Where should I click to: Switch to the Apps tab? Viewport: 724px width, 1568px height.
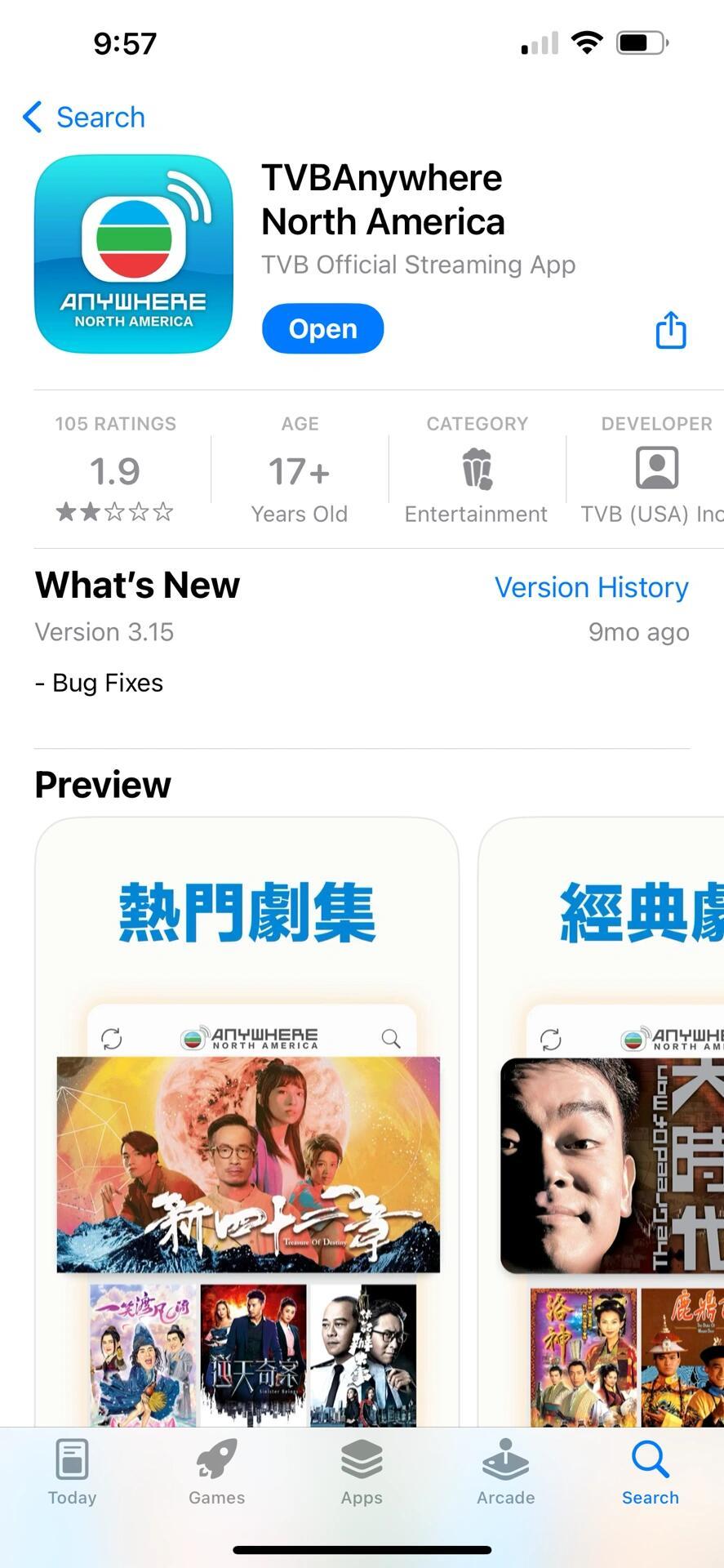point(362,1472)
